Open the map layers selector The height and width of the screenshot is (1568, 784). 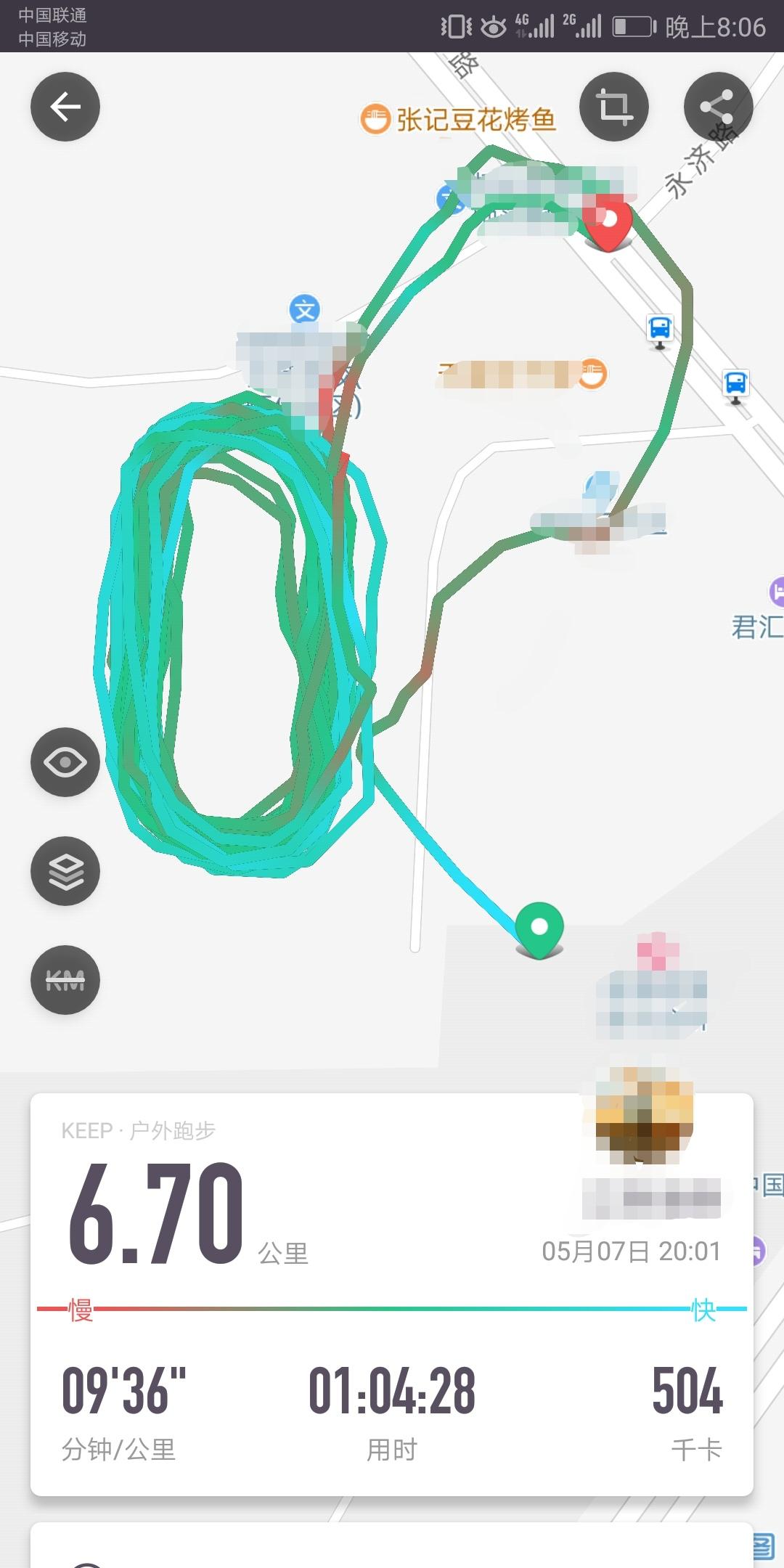(65, 871)
